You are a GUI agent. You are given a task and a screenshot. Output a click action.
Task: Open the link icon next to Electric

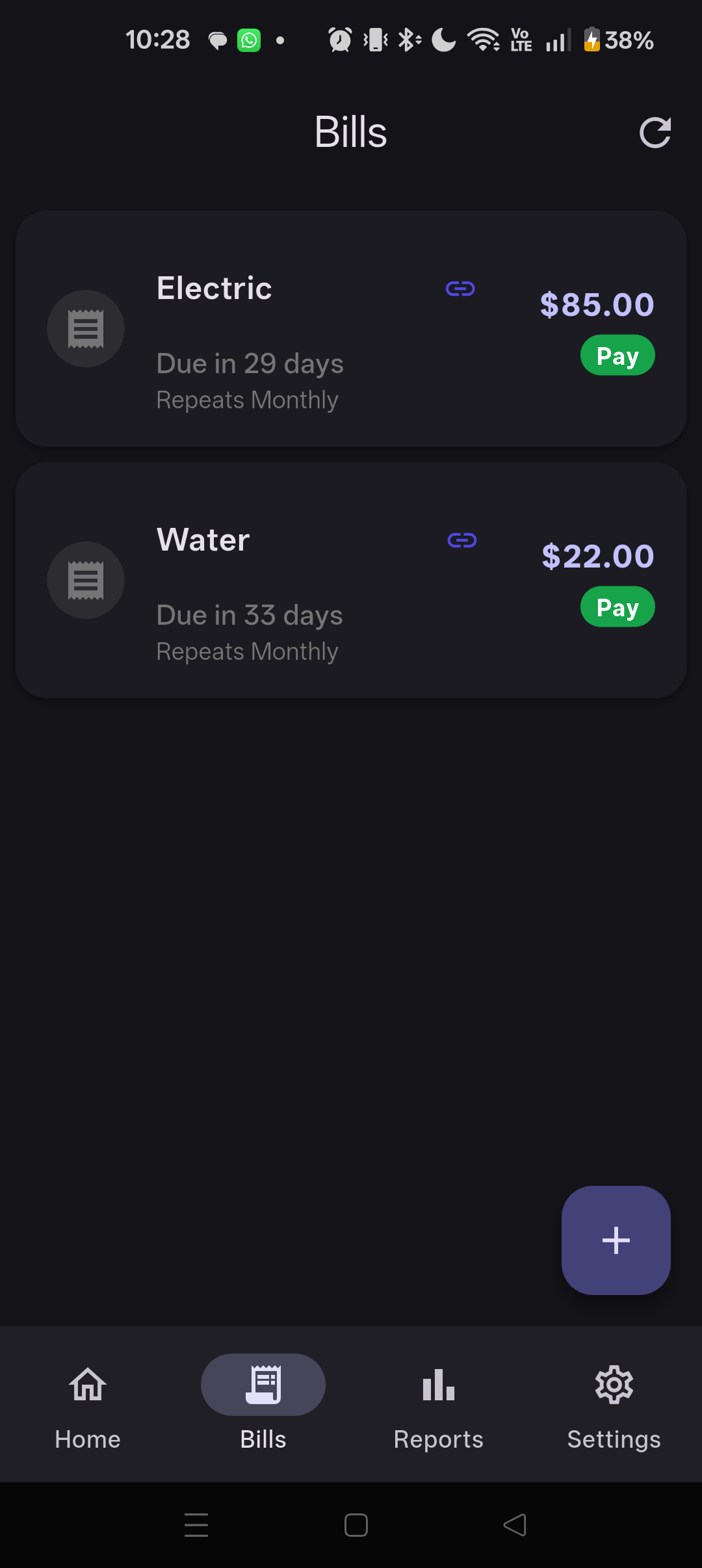pos(459,290)
